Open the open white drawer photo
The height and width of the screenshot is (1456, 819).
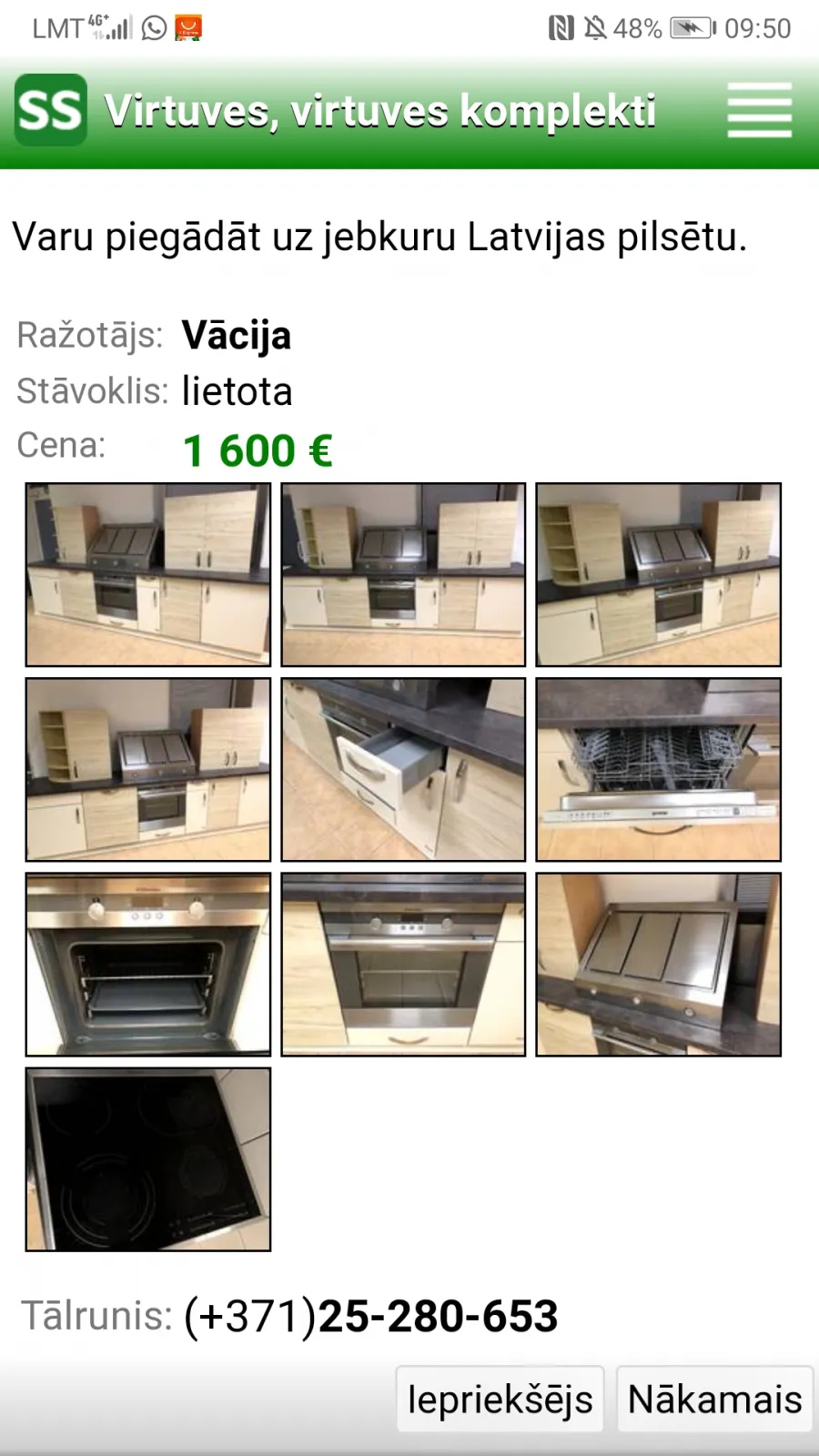point(403,770)
